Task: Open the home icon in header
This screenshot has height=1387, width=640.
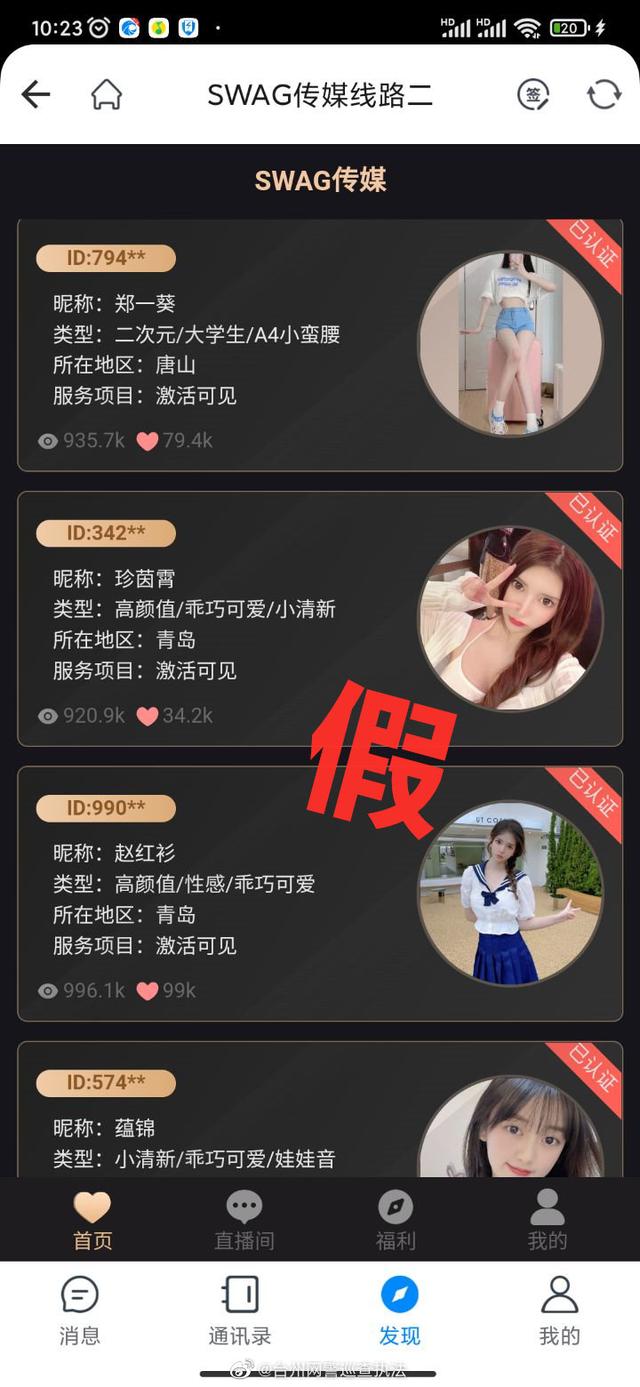Action: pos(106,95)
